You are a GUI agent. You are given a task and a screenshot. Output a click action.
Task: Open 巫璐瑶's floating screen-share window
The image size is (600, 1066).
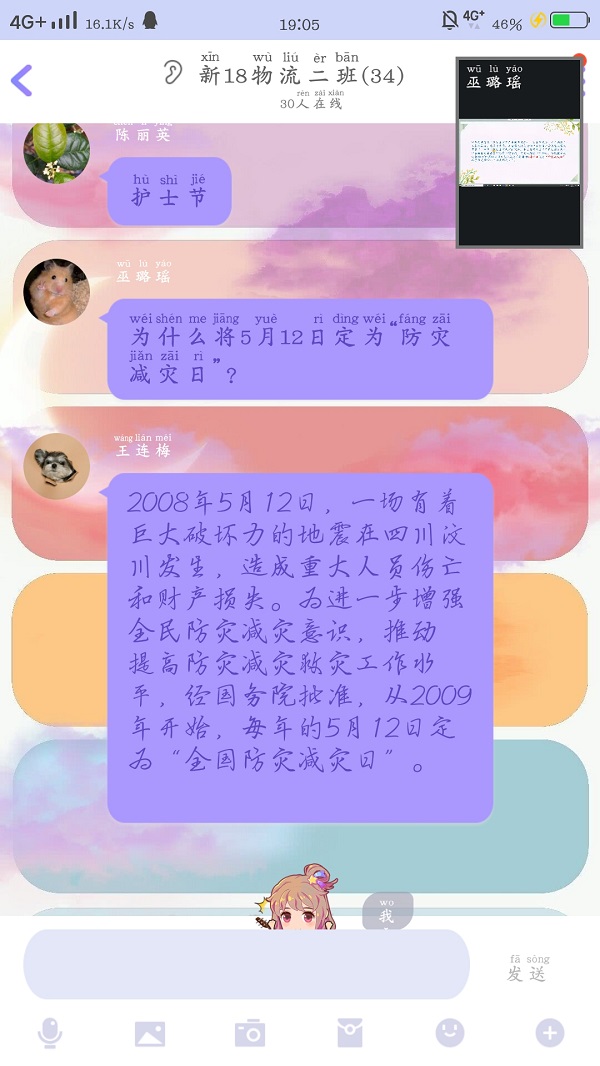point(519,153)
